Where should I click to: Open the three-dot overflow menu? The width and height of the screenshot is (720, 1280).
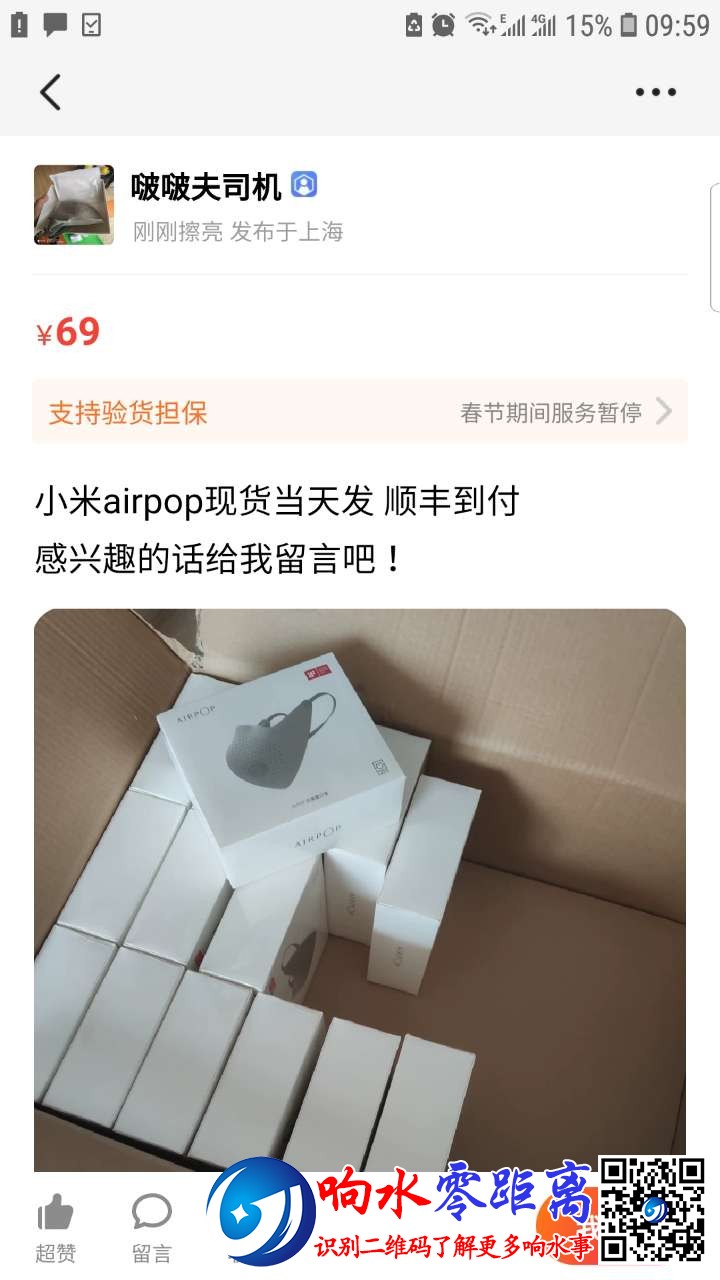[655, 92]
